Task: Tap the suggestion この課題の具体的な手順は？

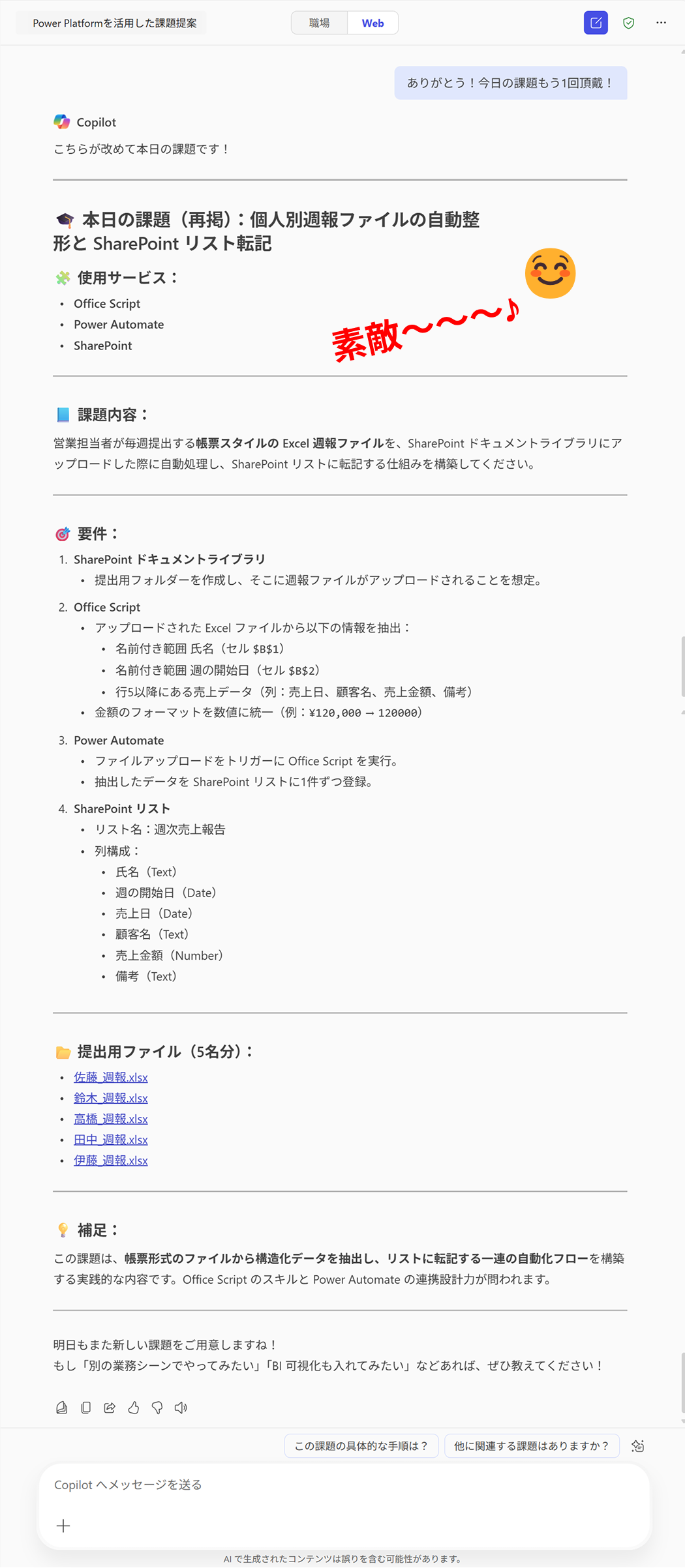Action: pyautogui.click(x=361, y=1446)
